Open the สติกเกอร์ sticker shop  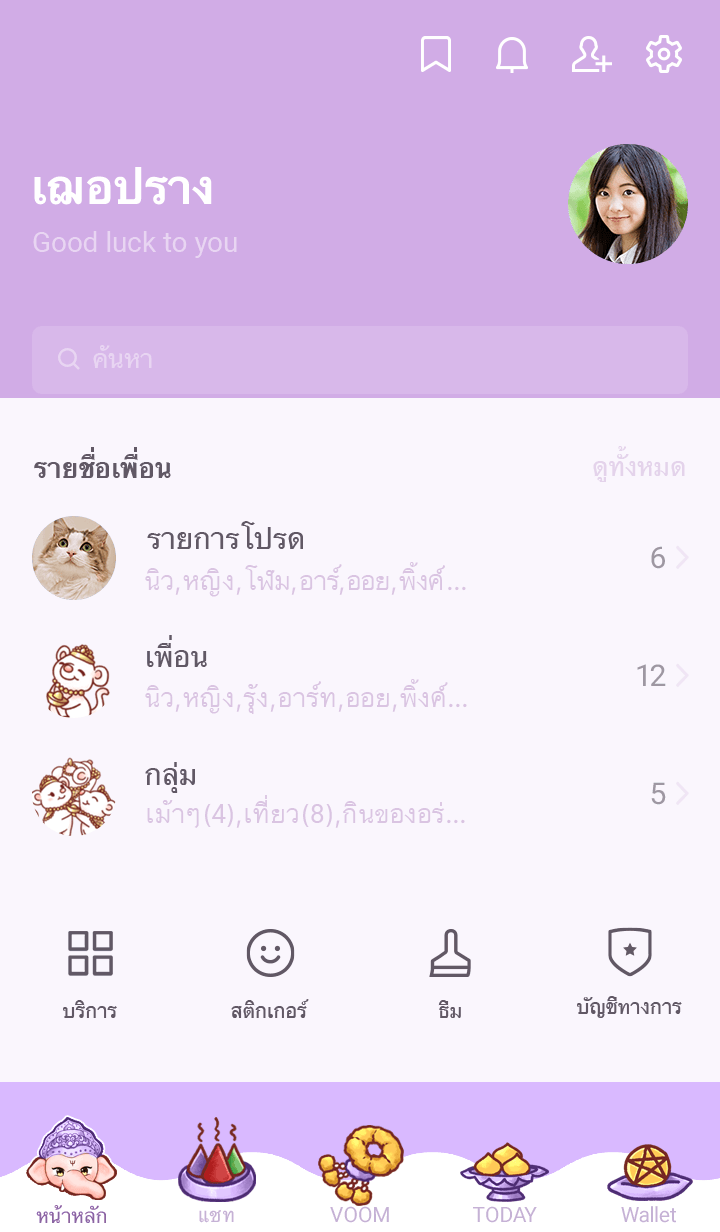pyautogui.click(x=270, y=972)
